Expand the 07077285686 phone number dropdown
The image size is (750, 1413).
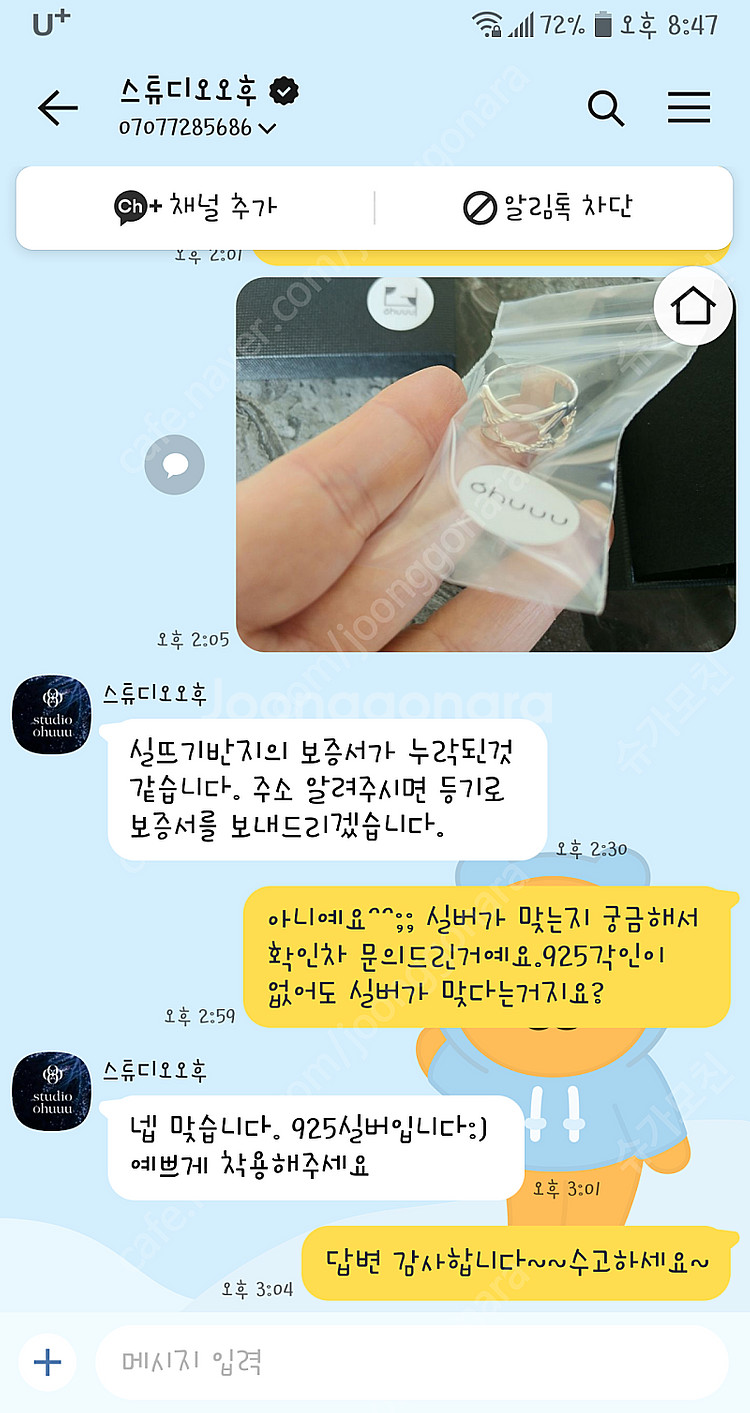pyautogui.click(x=267, y=128)
